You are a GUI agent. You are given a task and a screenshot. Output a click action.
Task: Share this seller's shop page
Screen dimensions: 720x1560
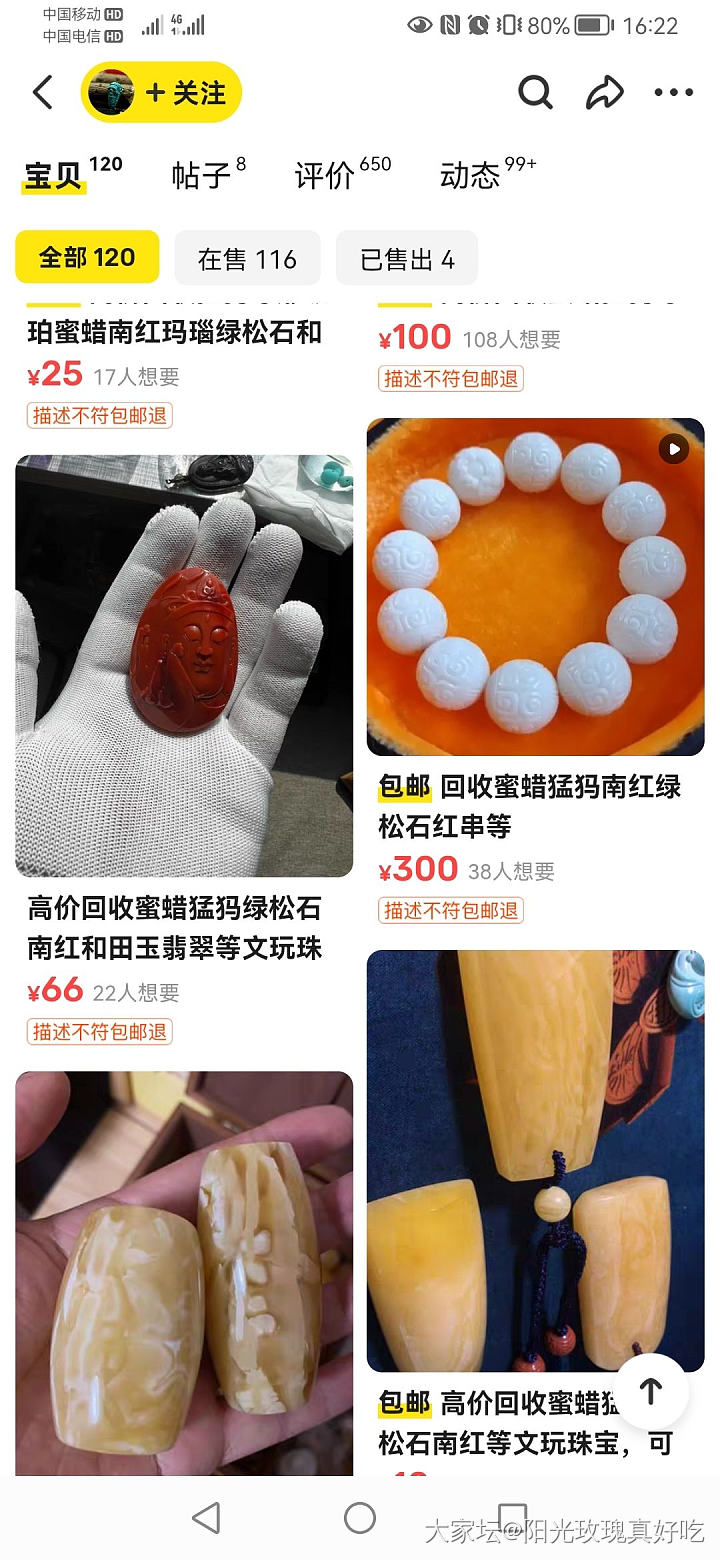(604, 93)
